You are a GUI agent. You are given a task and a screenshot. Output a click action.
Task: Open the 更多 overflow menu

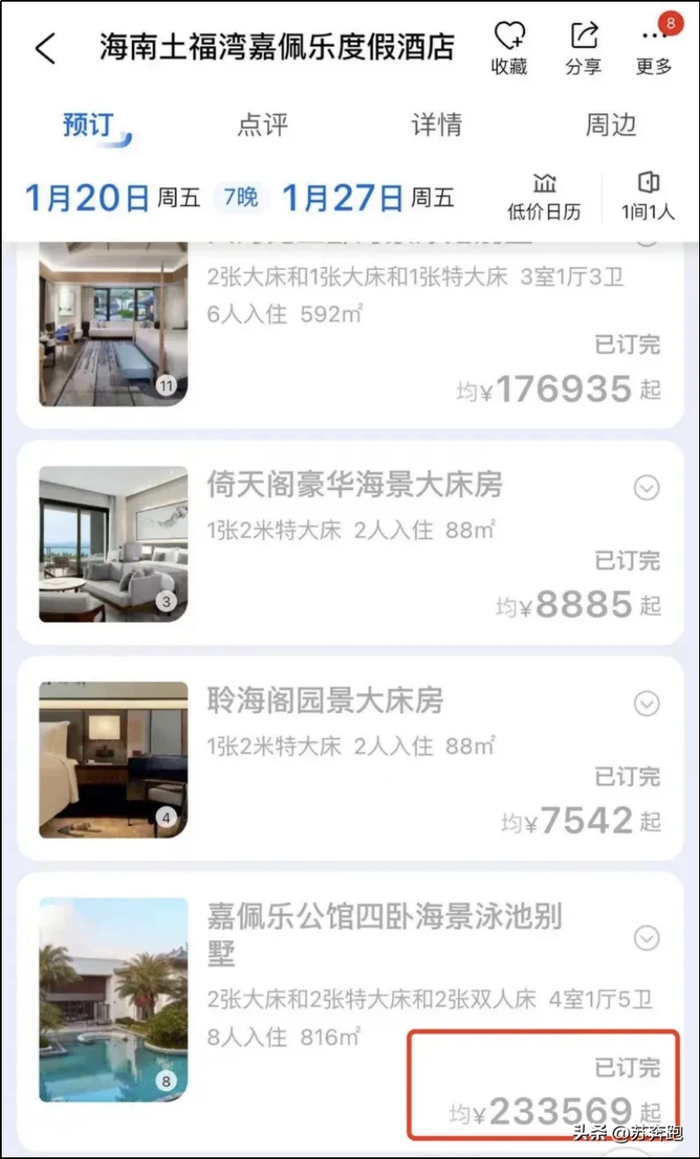point(654,48)
